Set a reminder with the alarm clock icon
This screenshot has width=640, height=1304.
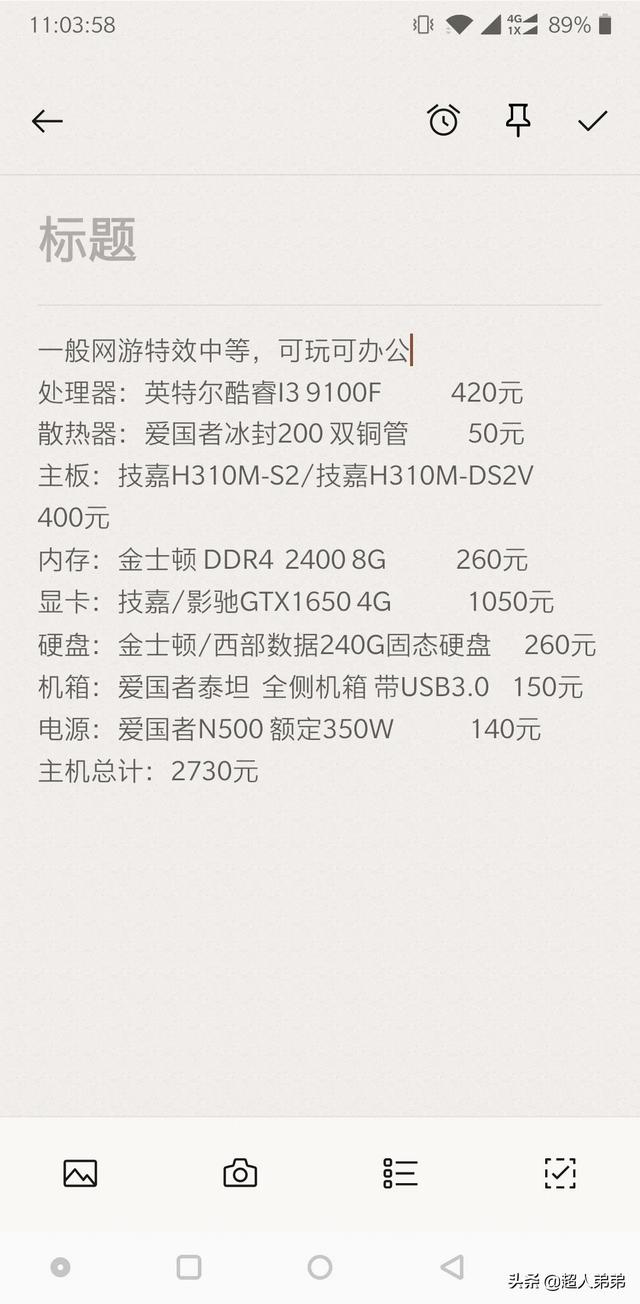[x=443, y=121]
